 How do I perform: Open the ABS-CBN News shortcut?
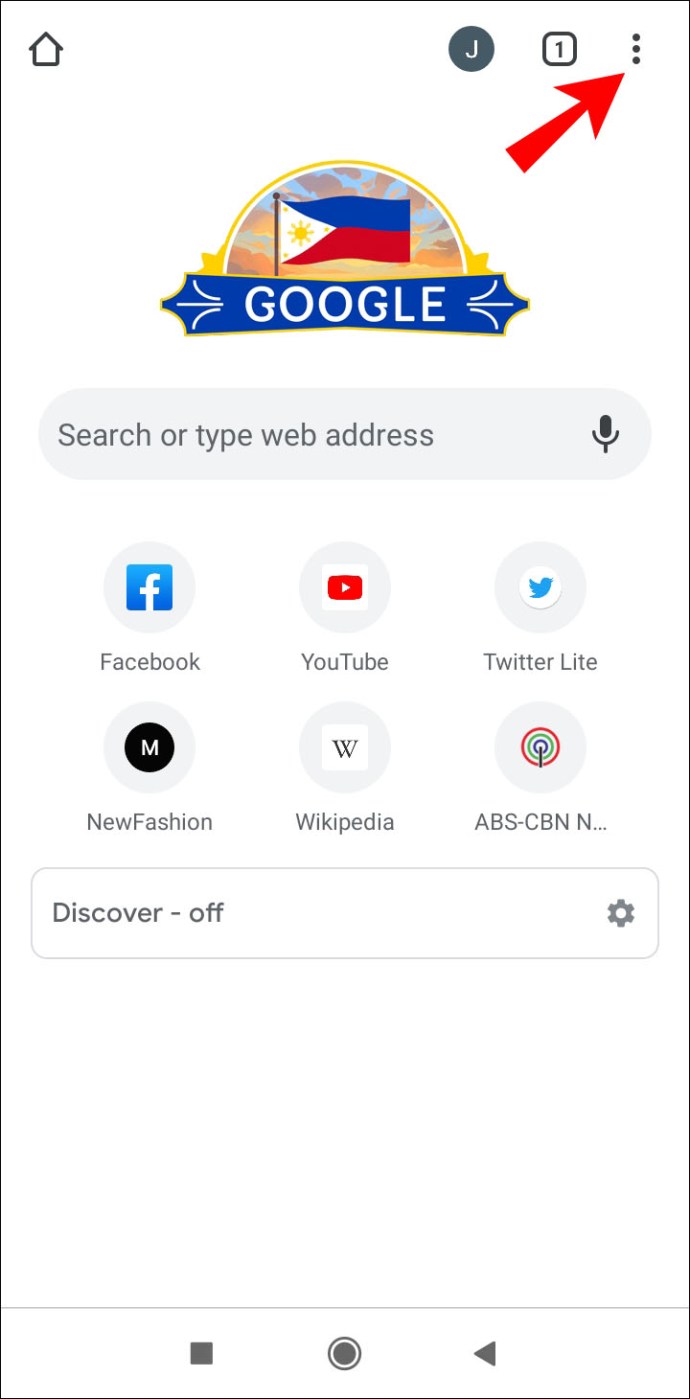pos(540,747)
